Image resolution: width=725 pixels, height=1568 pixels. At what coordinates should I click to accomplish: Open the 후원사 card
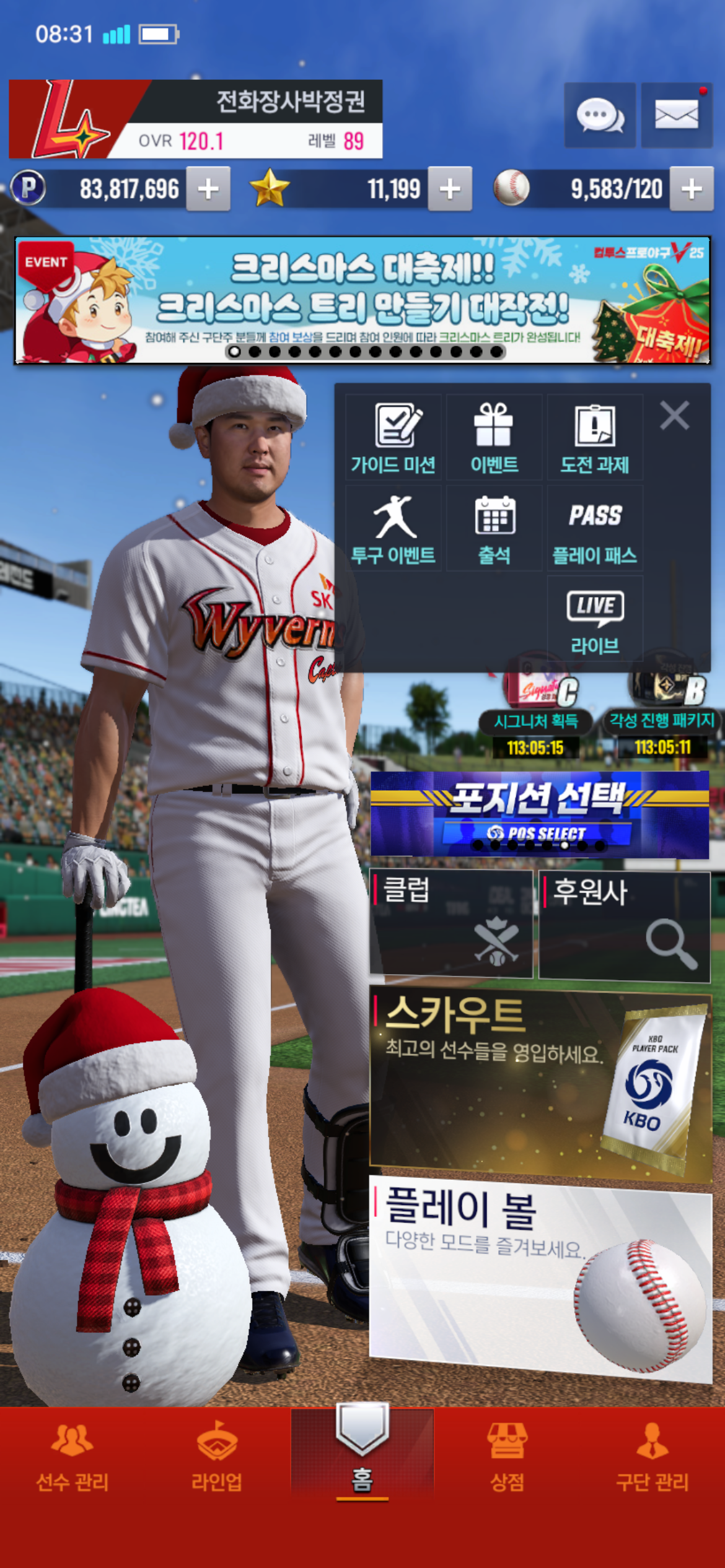point(624,926)
